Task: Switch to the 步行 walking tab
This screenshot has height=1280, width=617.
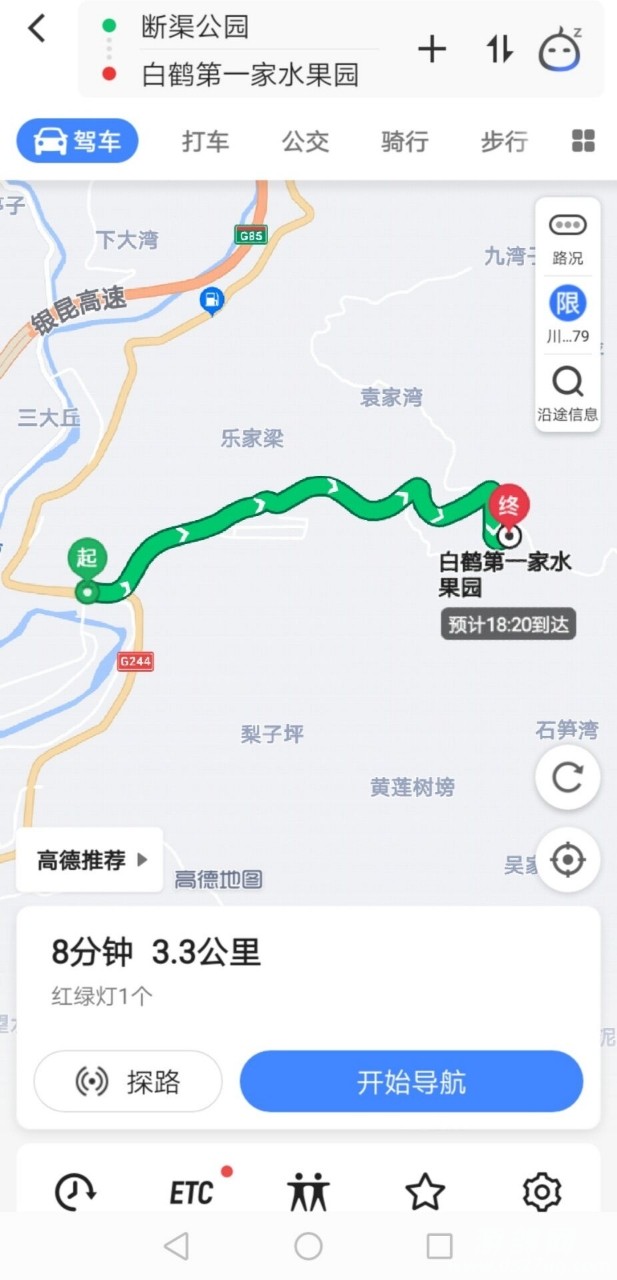Action: point(503,141)
